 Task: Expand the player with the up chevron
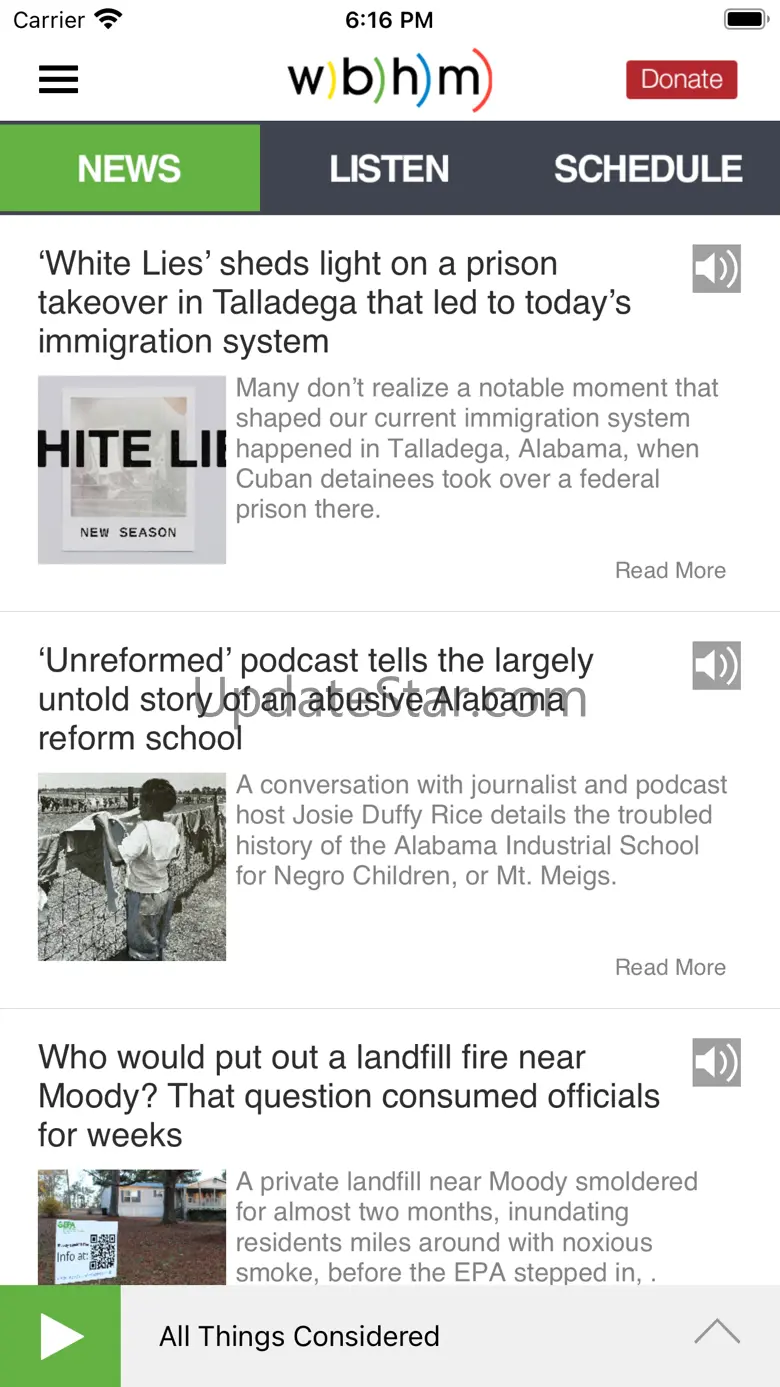(x=717, y=1332)
